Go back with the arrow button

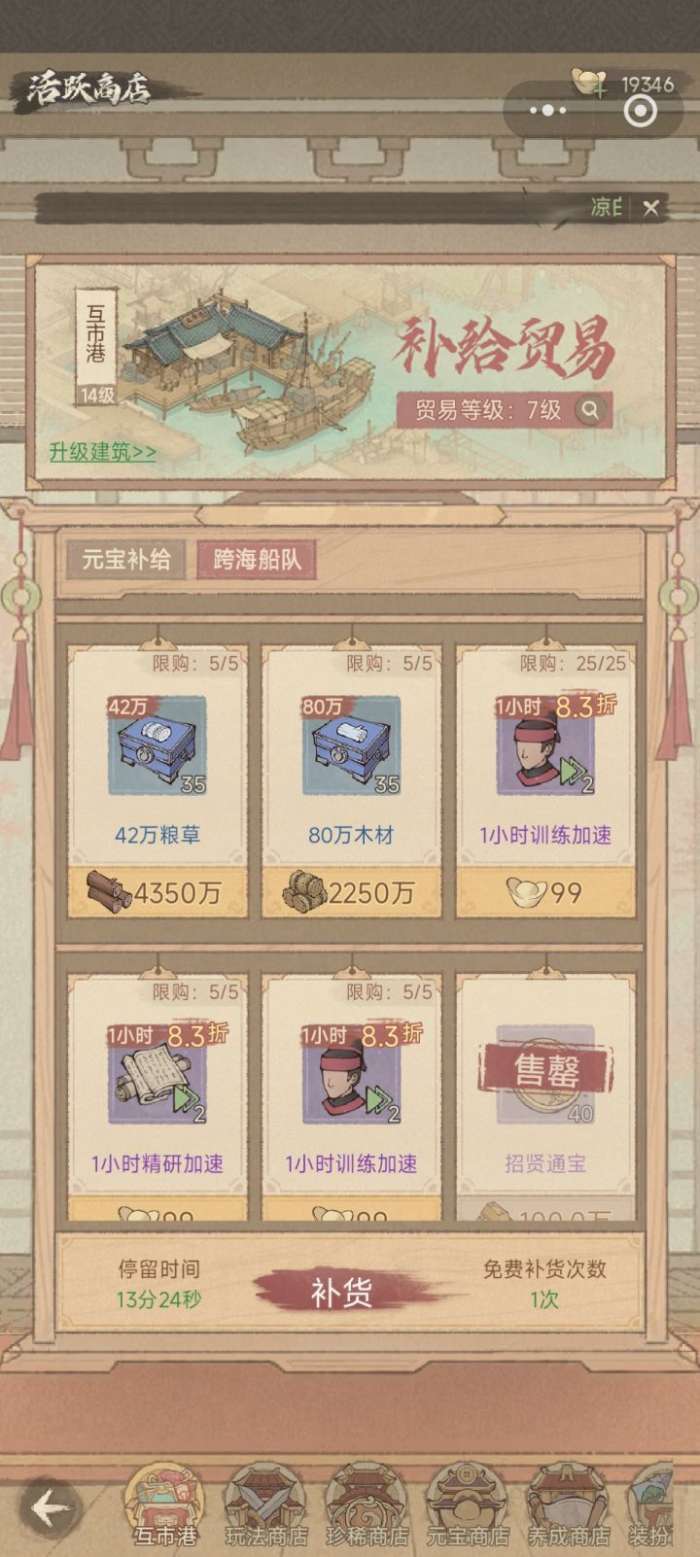[48, 1509]
